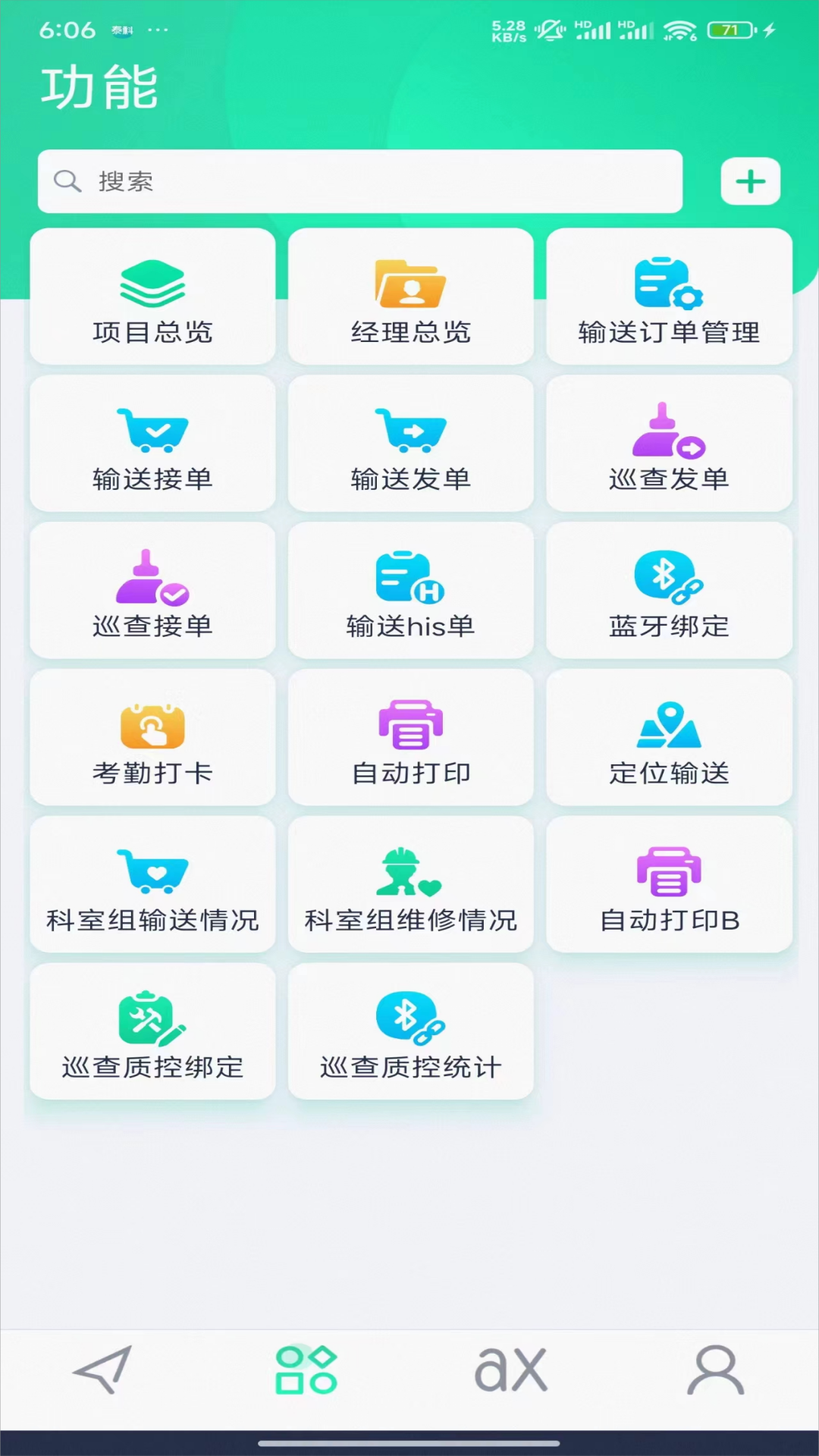The width and height of the screenshot is (819, 1456).
Task: Open 蓝牙绑定 Bluetooth binding
Action: click(669, 591)
